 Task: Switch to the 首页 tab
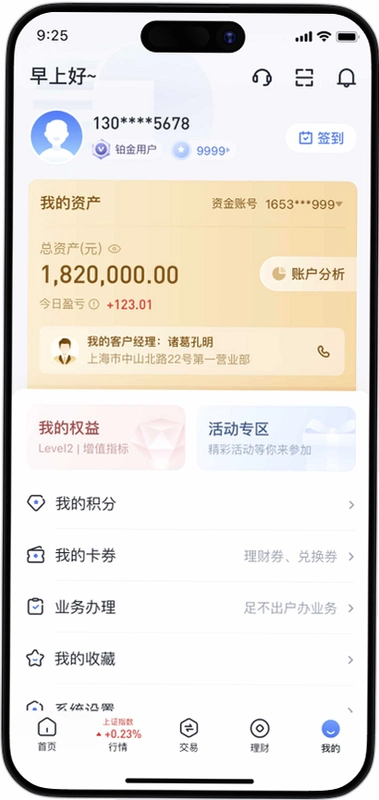coord(47,735)
